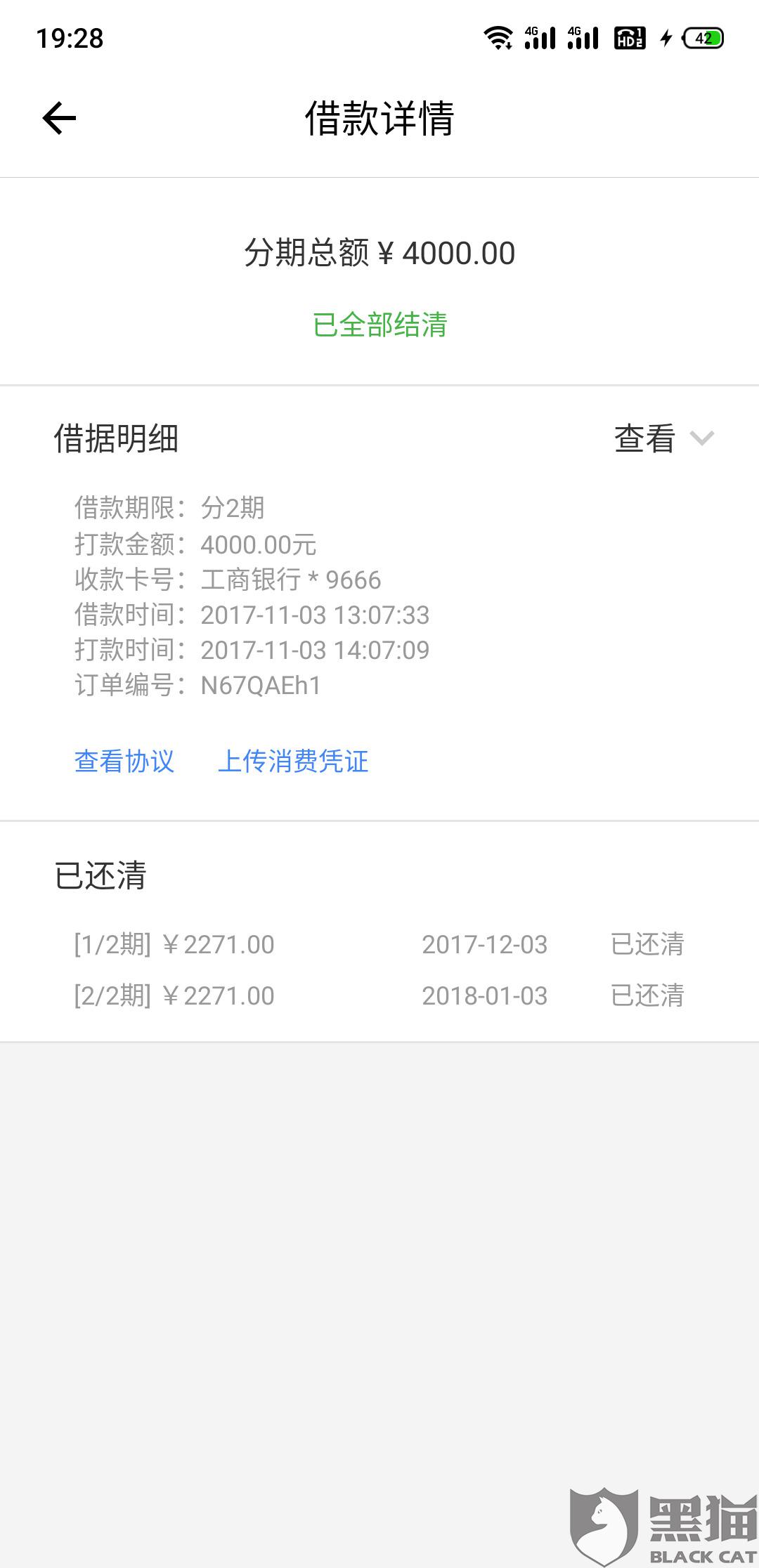Screen dimensions: 759x1568
Task: Tap 上传消费凭证 to upload a receipt
Action: point(293,761)
